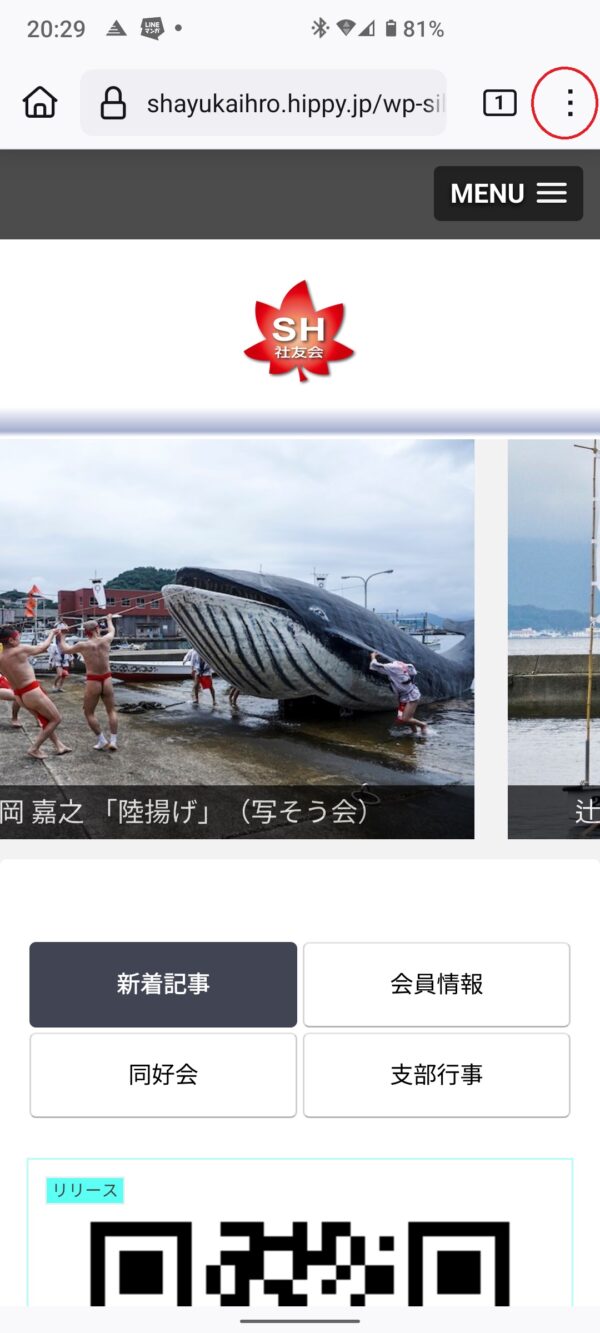Open the tab switcher

point(499,102)
